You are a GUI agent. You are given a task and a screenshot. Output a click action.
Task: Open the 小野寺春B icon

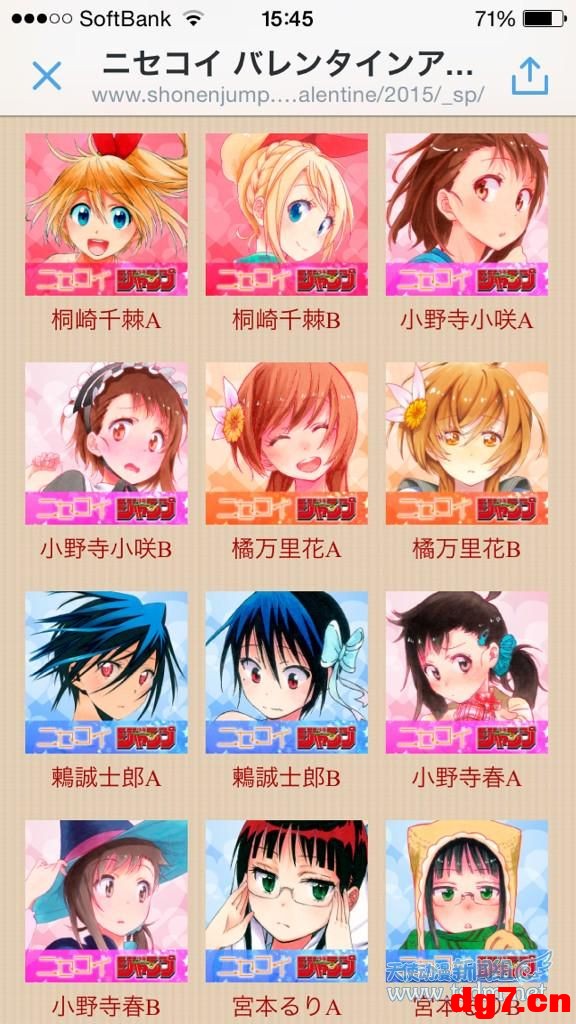point(106,902)
